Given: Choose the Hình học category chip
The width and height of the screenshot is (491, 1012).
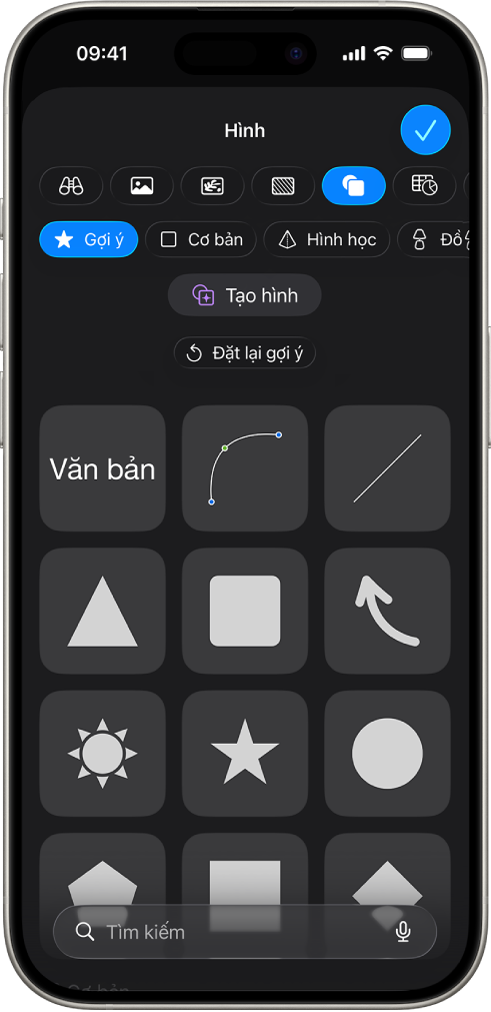Looking at the screenshot, I should point(326,239).
